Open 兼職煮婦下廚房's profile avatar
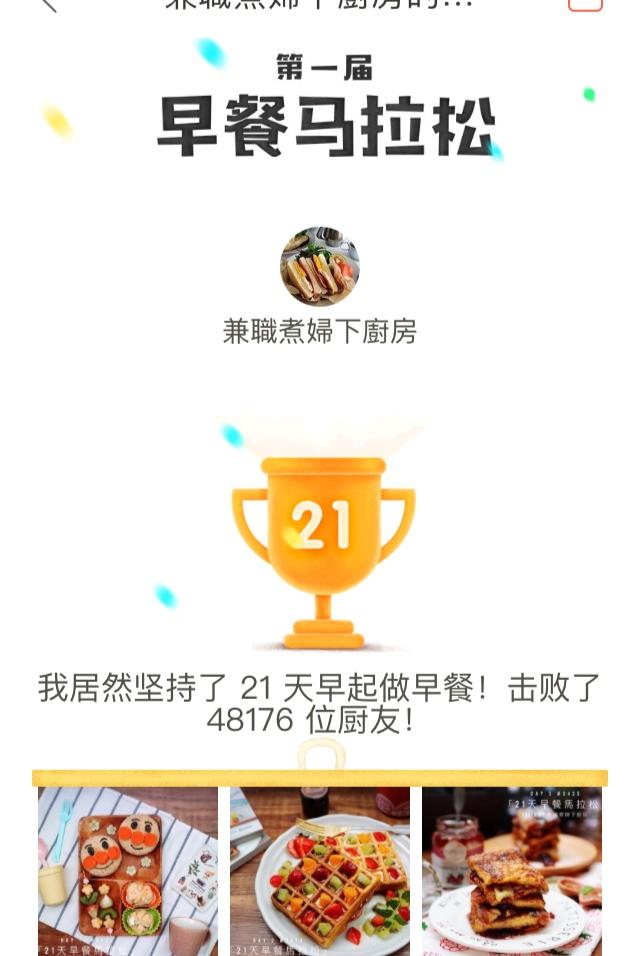 (x=319, y=266)
